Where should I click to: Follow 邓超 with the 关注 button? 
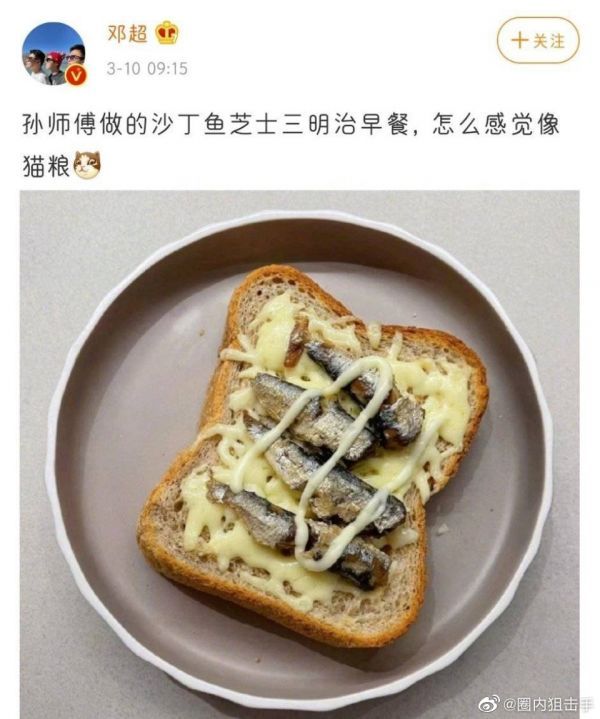538,41
